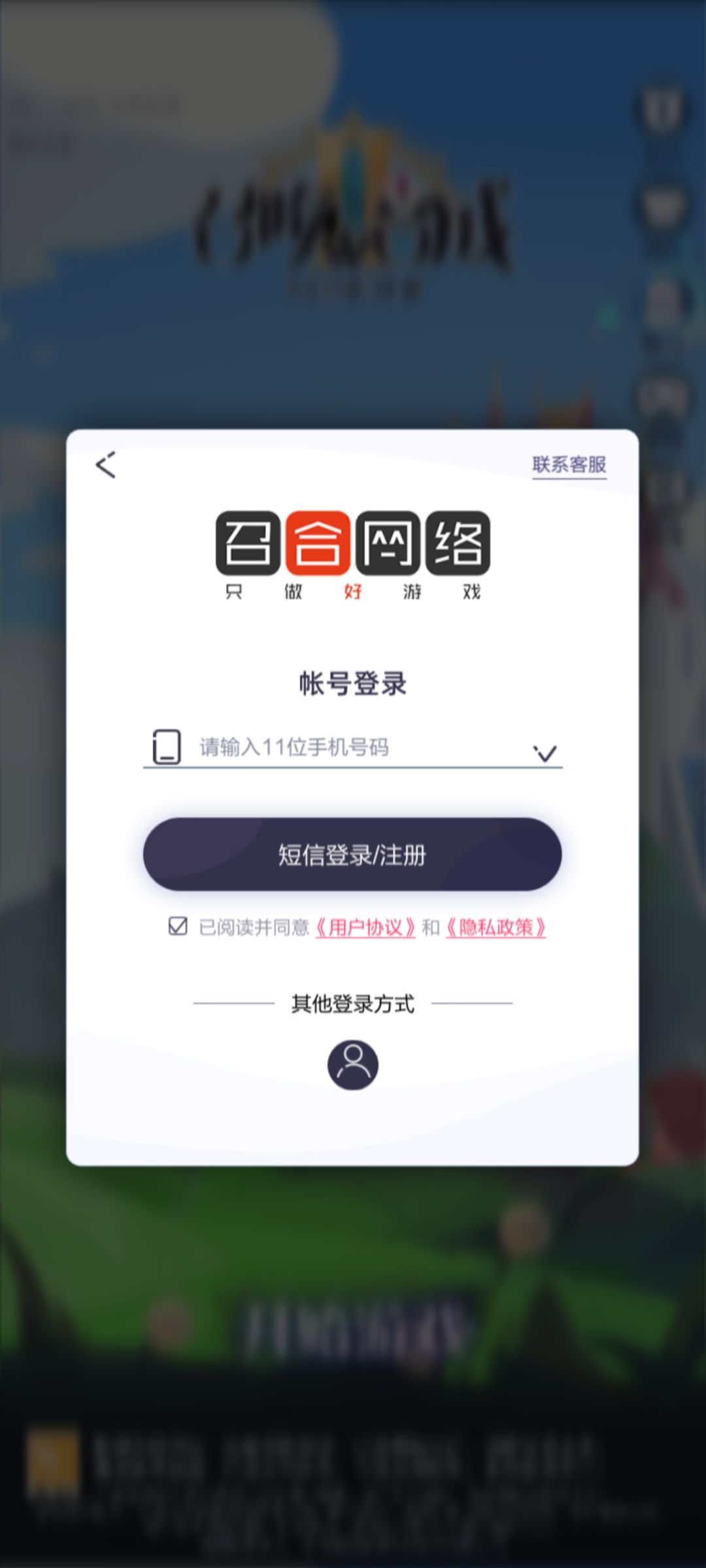Tap the 短信登录/注册 button

tap(353, 855)
